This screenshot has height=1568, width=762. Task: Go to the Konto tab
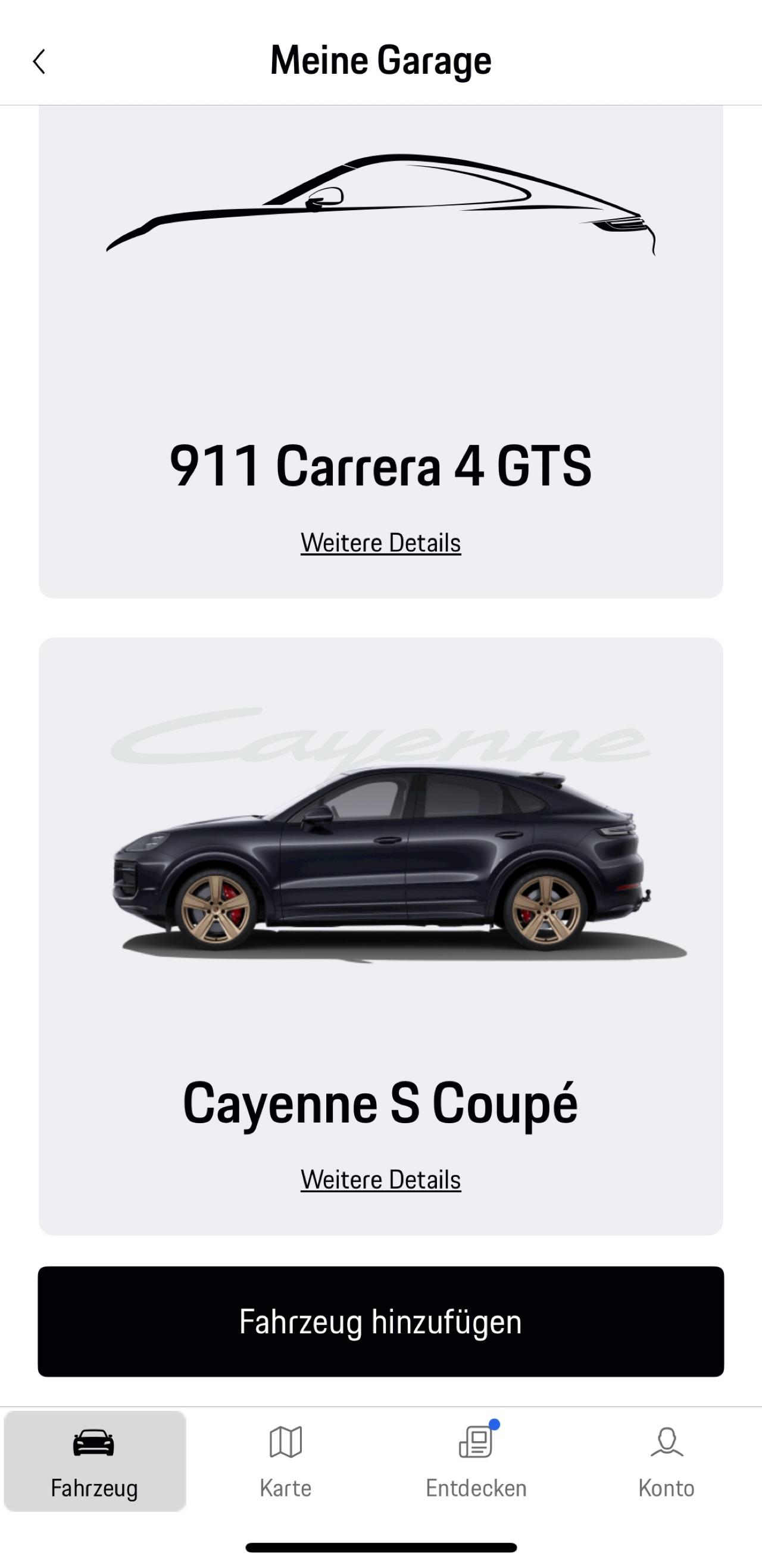tap(666, 1461)
